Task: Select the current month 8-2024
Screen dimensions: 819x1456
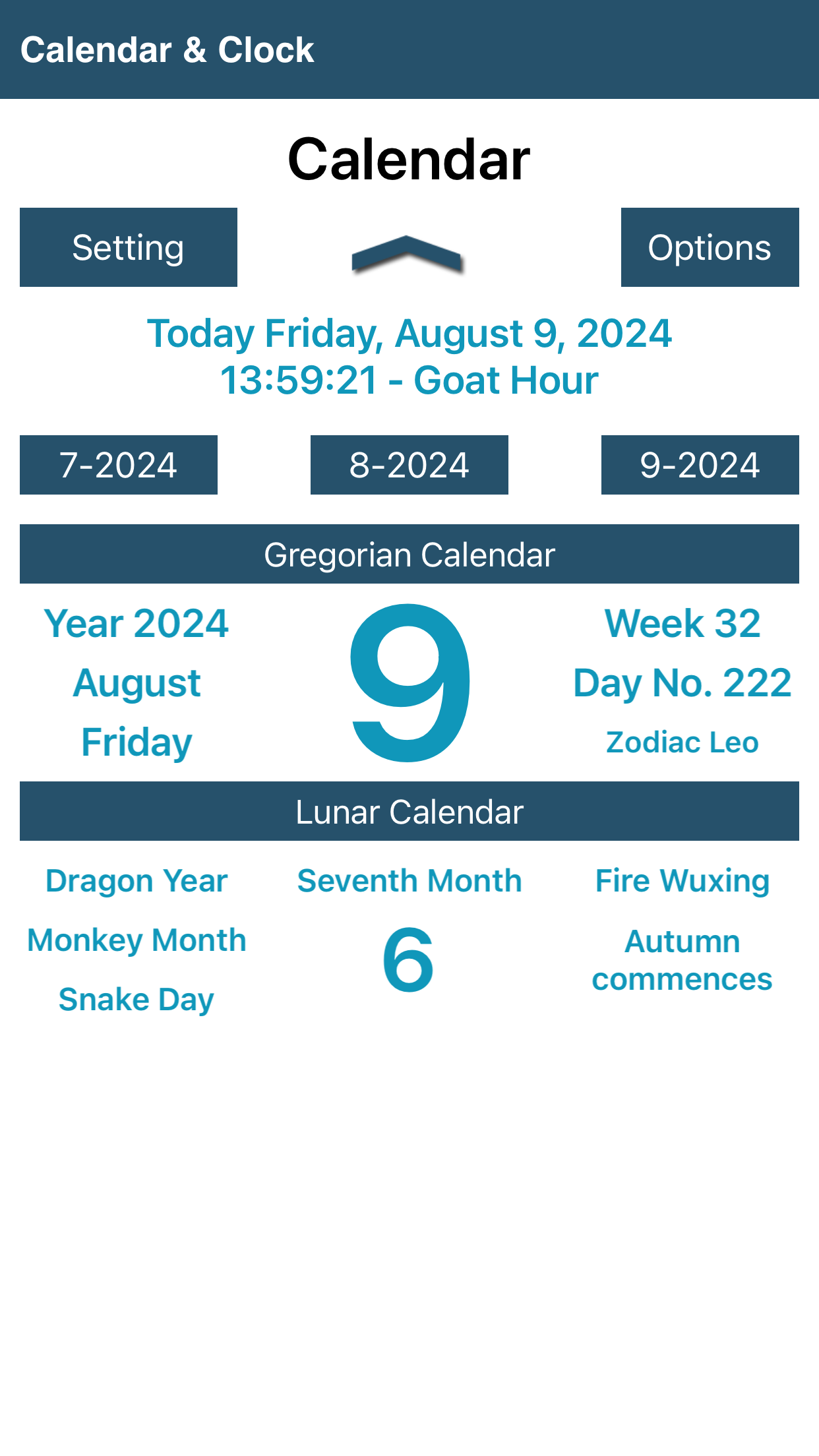Action: [x=409, y=465]
